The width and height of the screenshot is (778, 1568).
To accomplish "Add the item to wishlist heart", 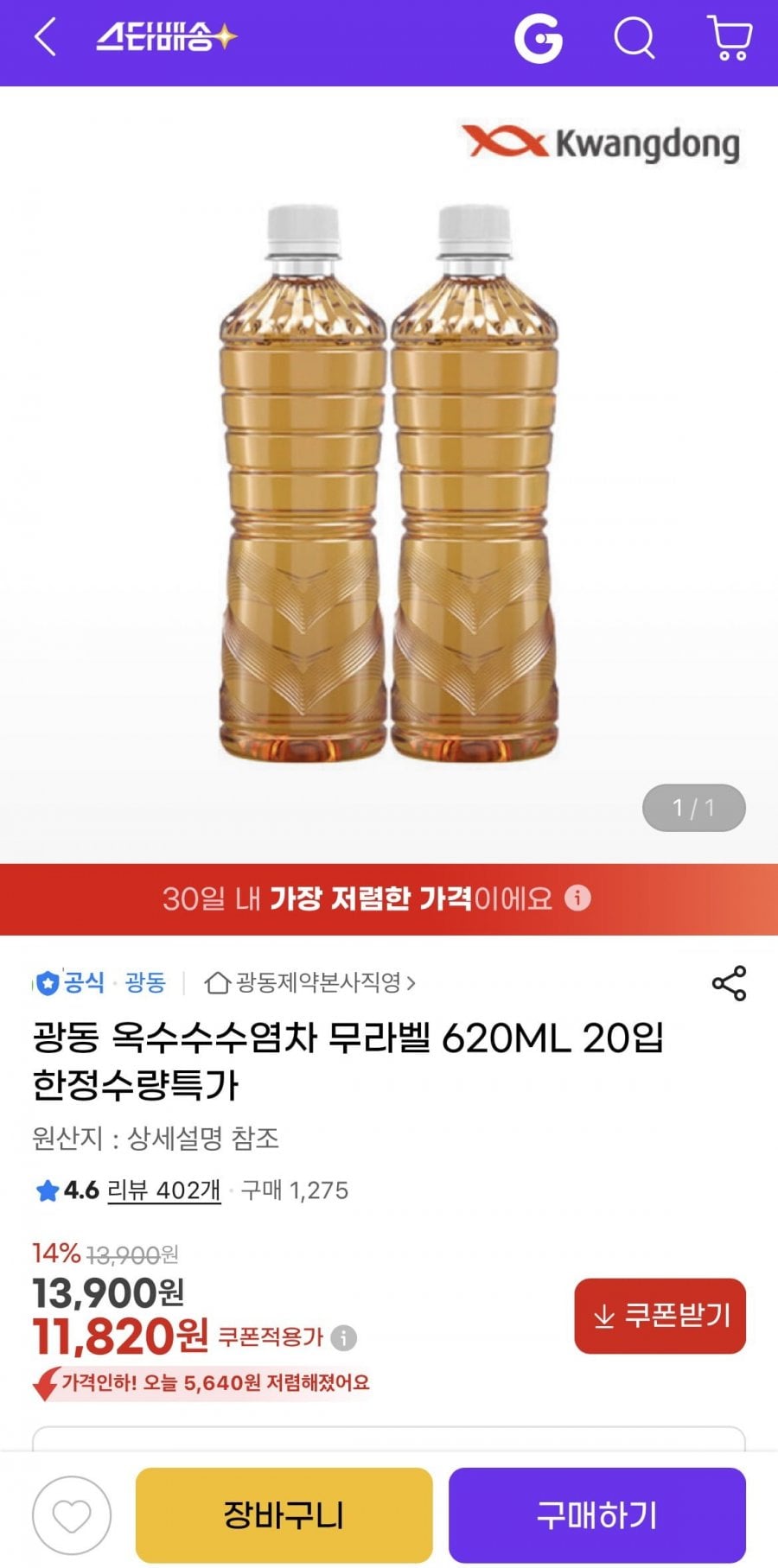I will pyautogui.click(x=72, y=1515).
